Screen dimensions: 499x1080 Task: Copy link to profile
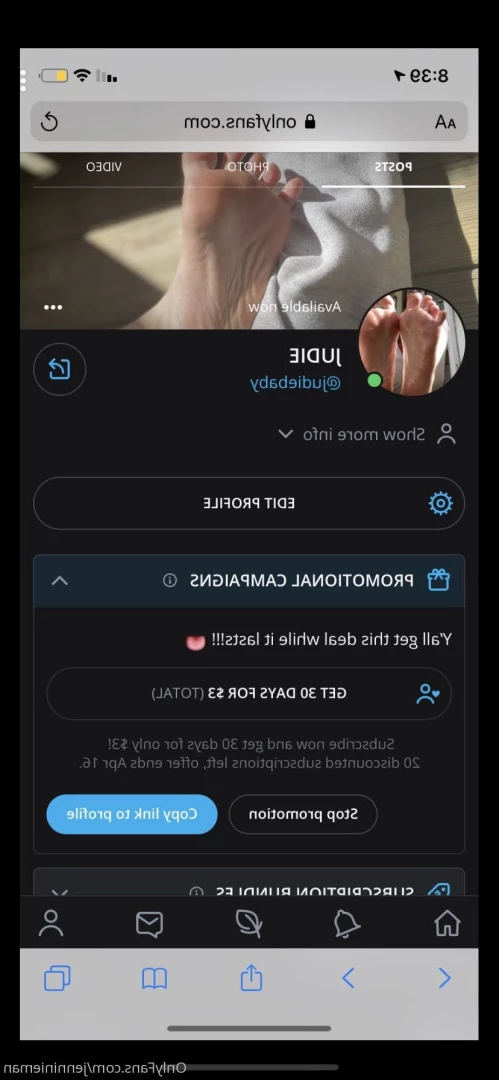click(132, 814)
